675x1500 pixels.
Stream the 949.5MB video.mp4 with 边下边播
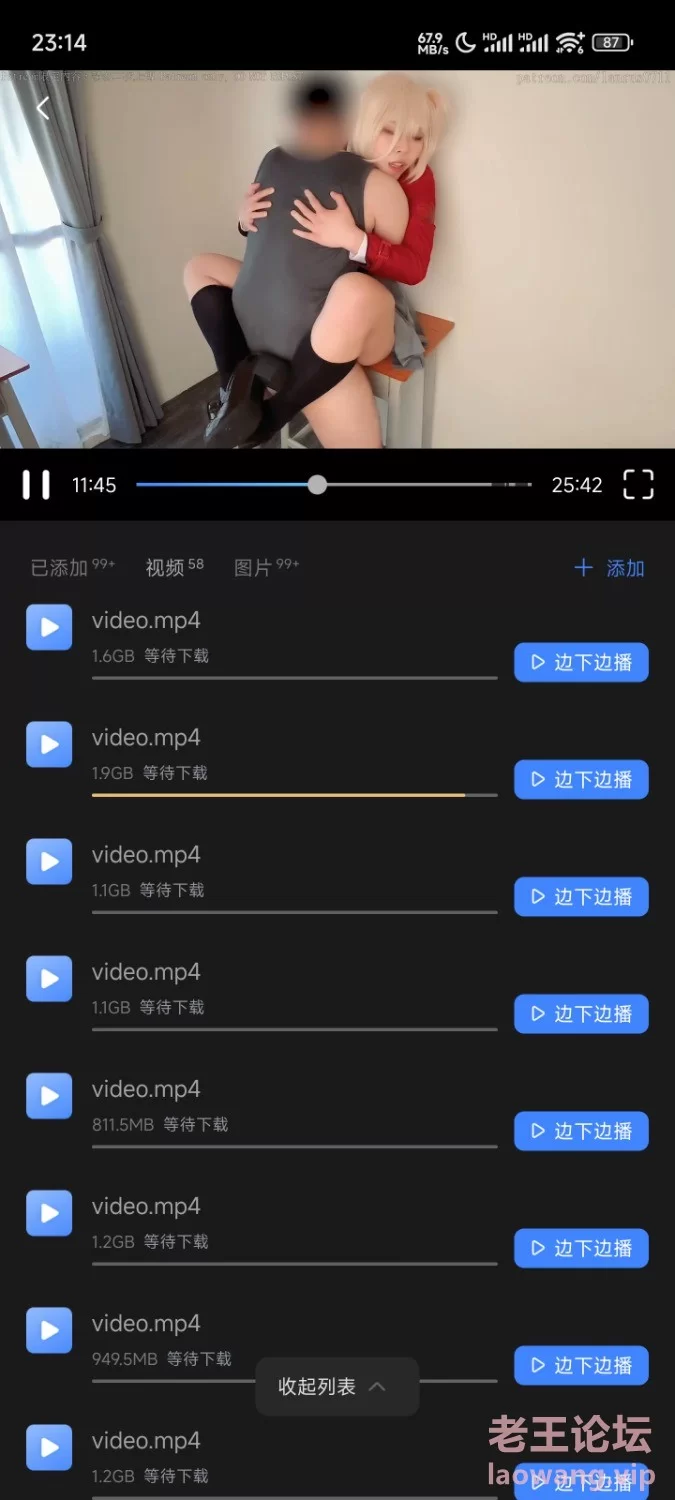pyautogui.click(x=581, y=1364)
